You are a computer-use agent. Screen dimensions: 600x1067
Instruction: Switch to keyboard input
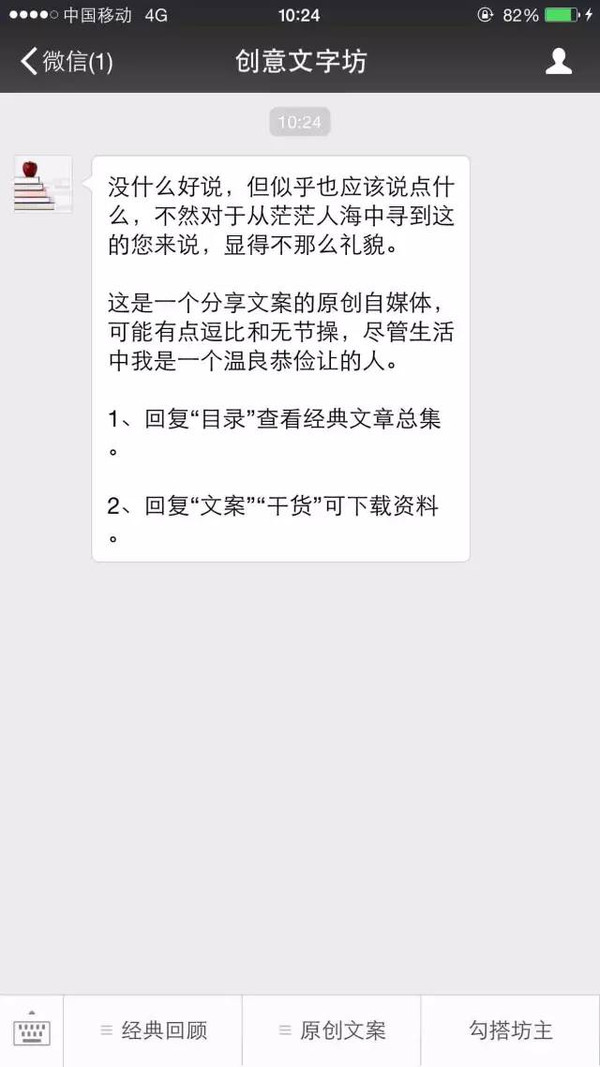point(31,1031)
